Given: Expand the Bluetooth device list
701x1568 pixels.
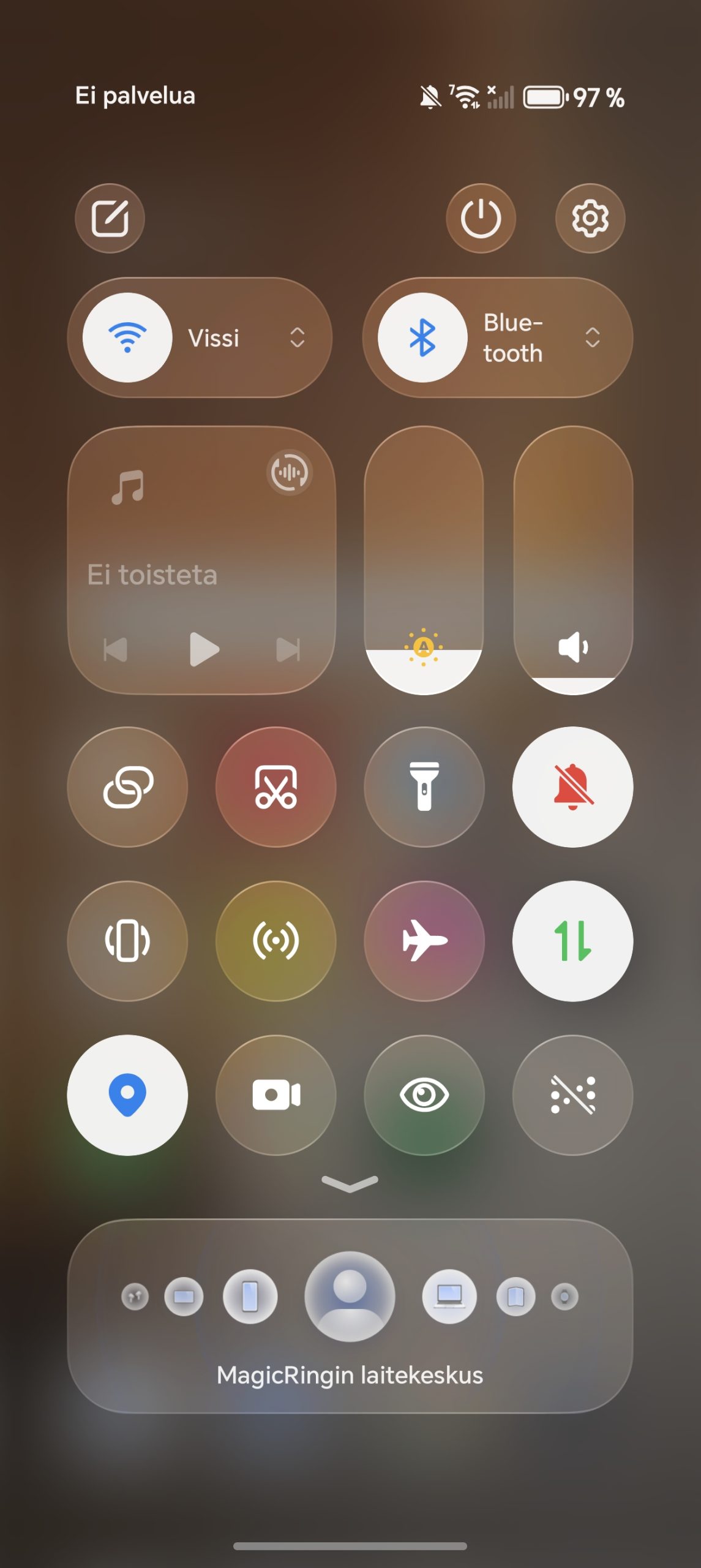Looking at the screenshot, I should [592, 337].
